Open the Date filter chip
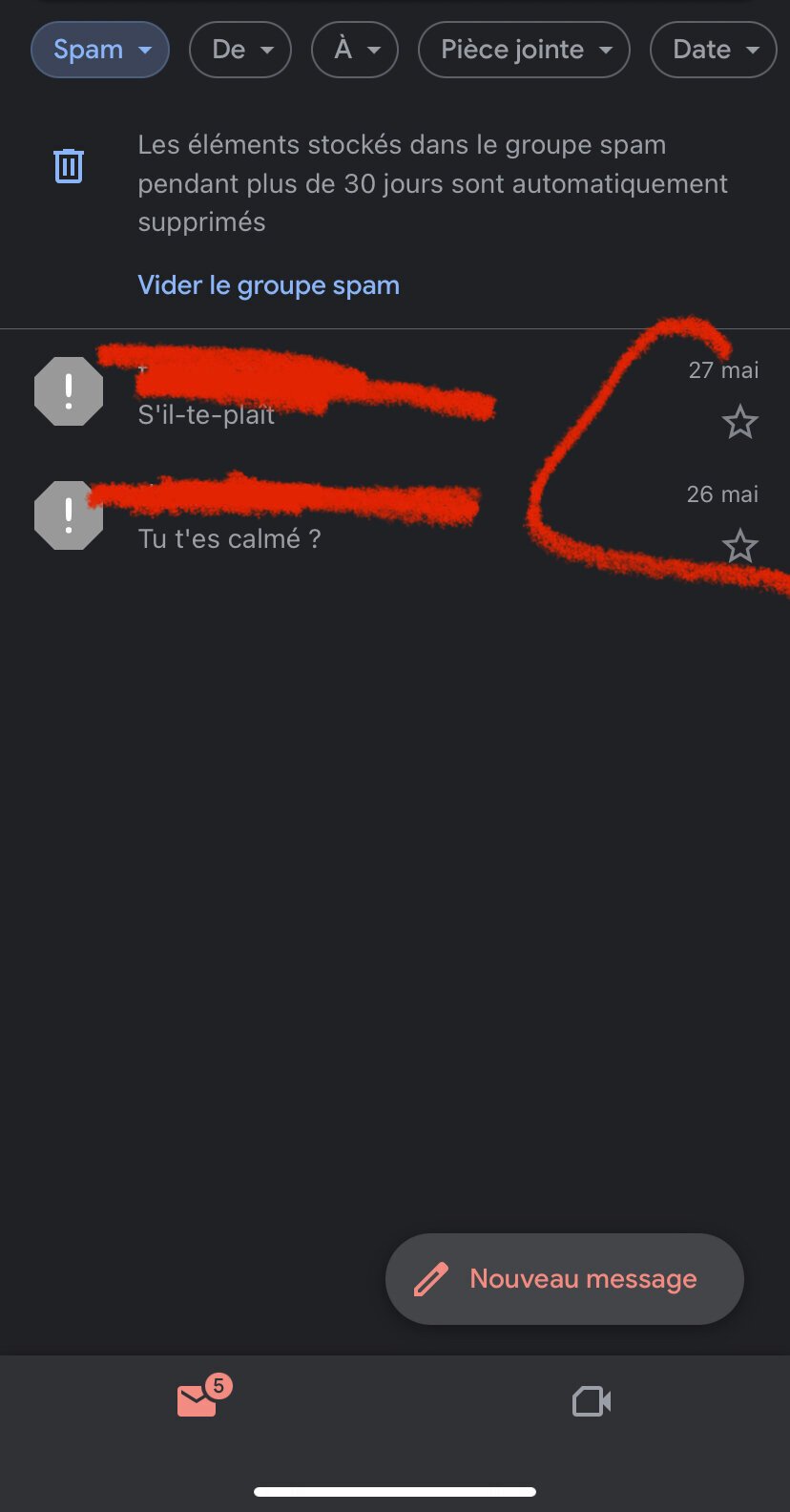Screen dimensions: 790x1512 point(714,50)
